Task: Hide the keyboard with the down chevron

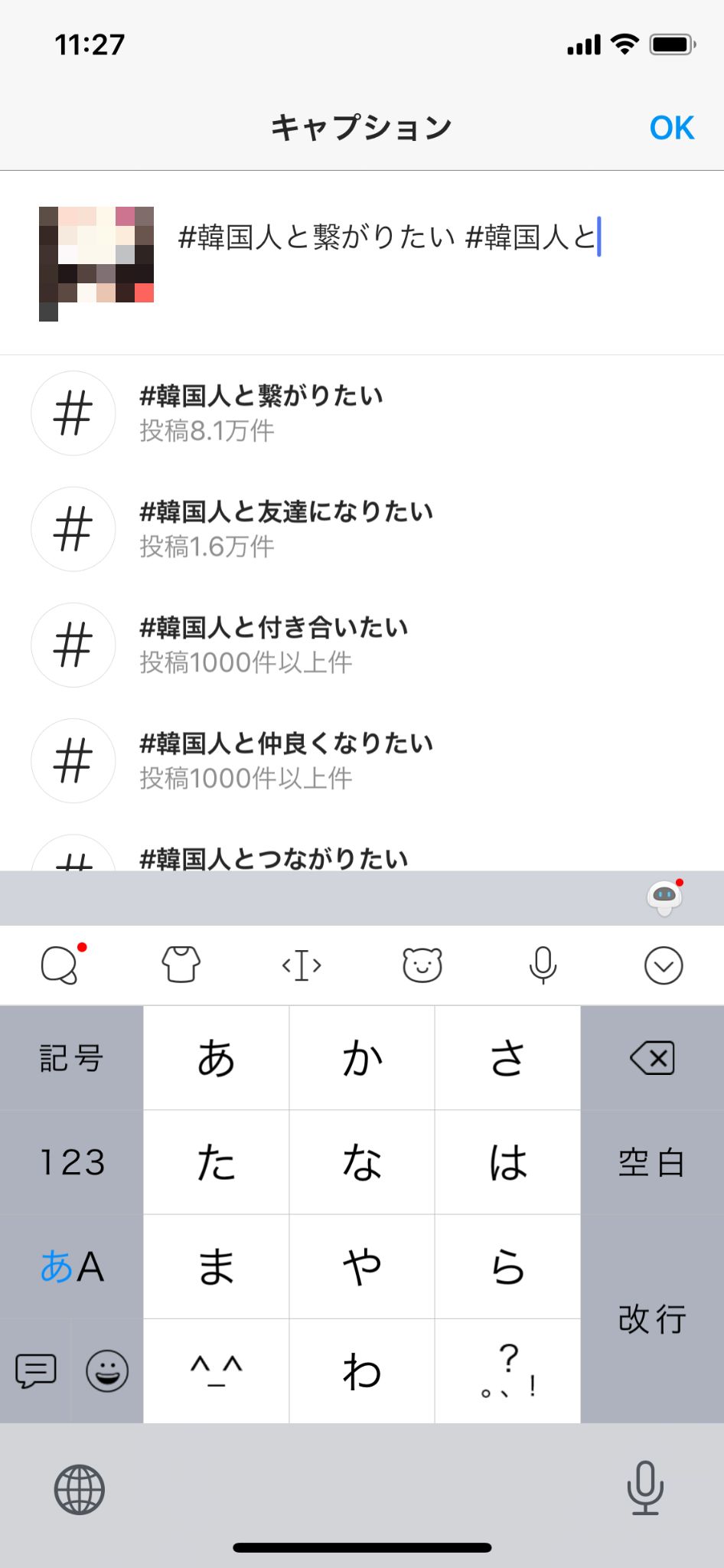Action: [x=663, y=965]
